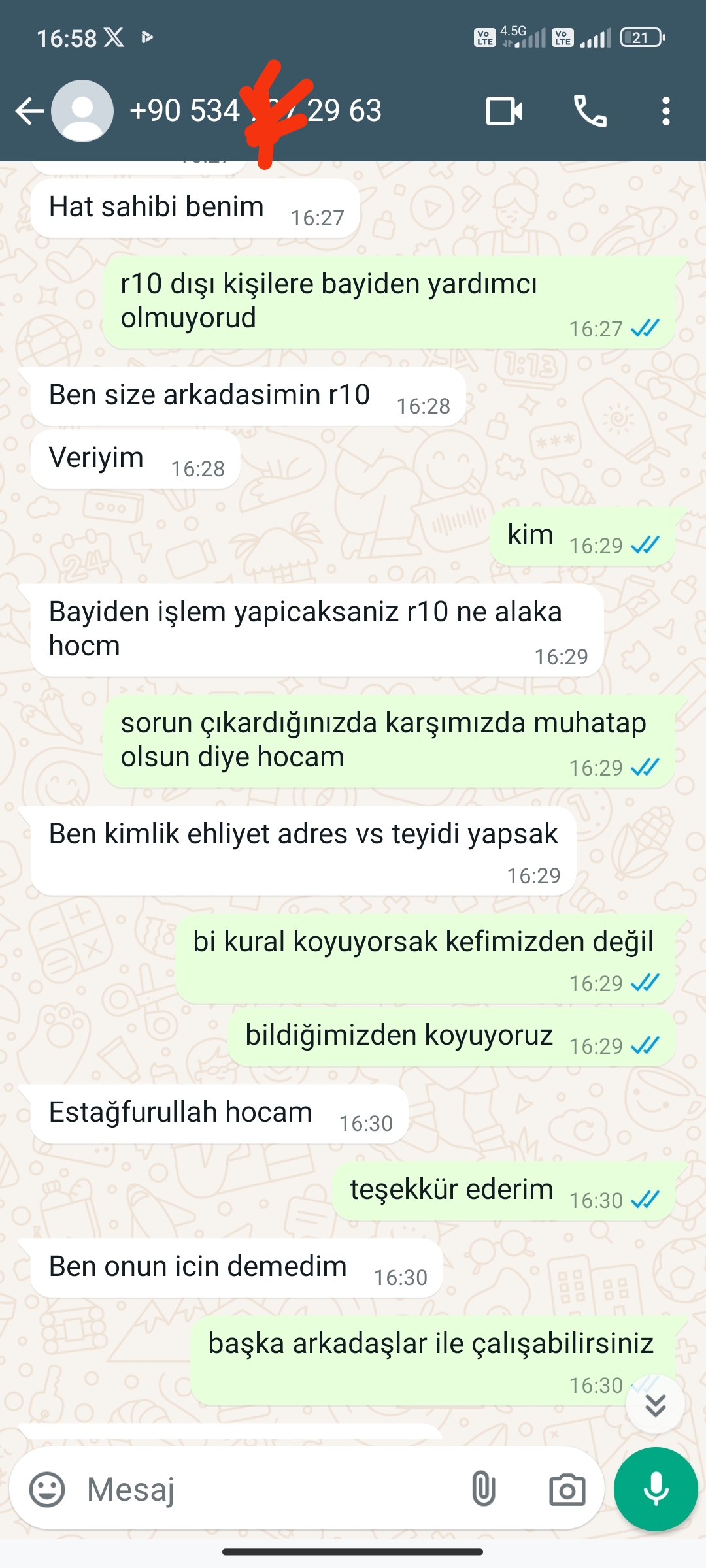Go back using the arrow icon

coord(29,111)
